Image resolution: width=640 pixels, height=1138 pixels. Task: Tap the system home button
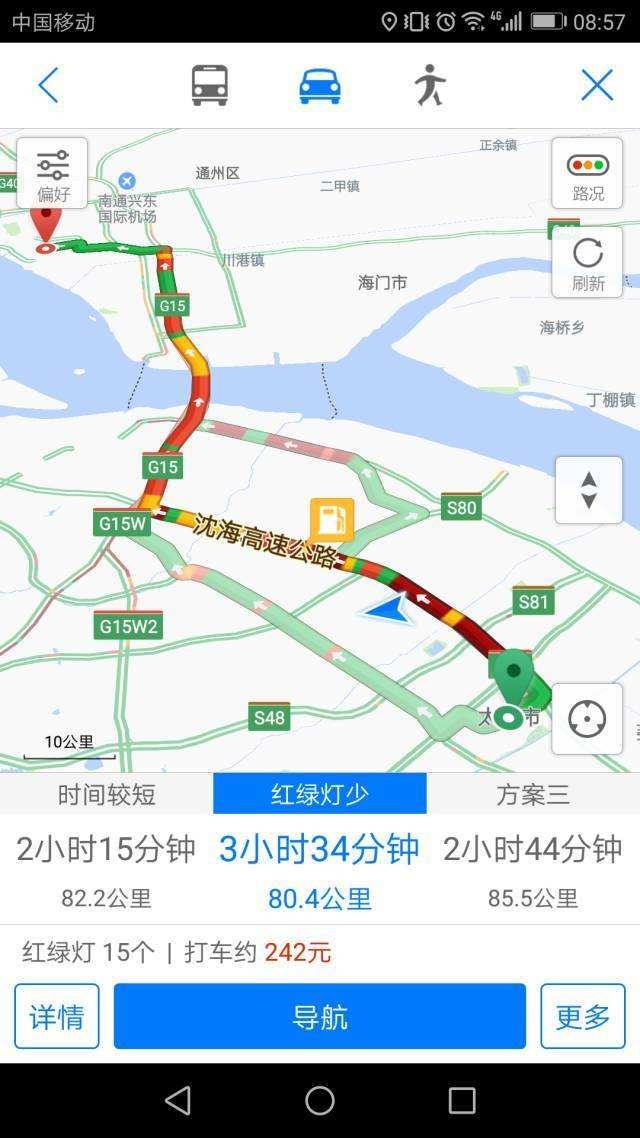(x=320, y=1101)
